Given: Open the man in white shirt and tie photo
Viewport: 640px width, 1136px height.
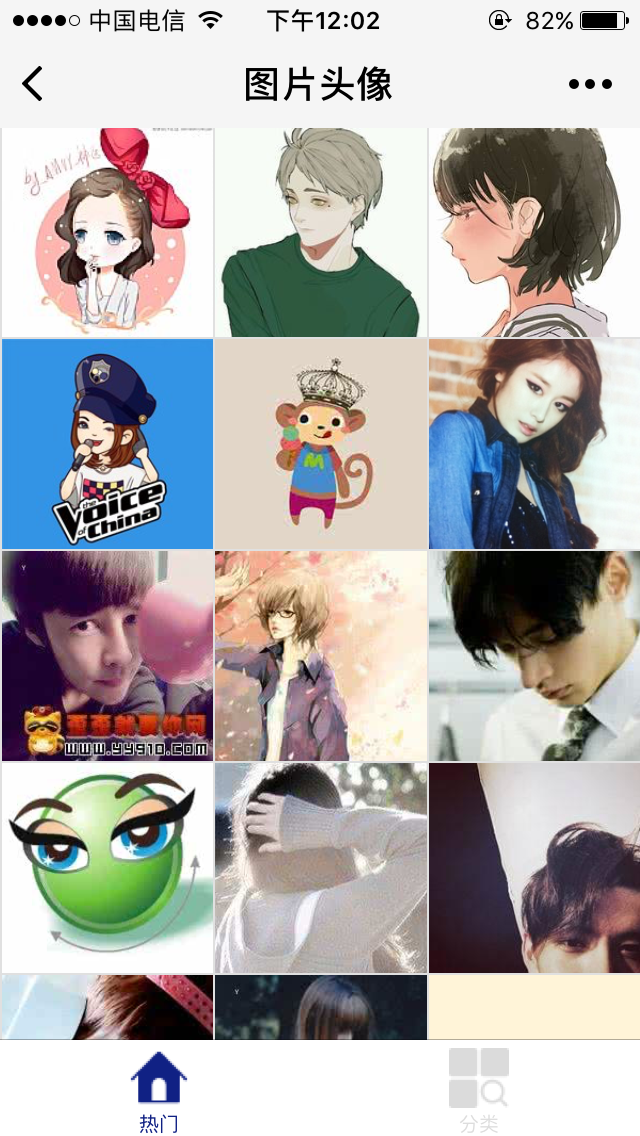Looking at the screenshot, I should click(x=534, y=656).
